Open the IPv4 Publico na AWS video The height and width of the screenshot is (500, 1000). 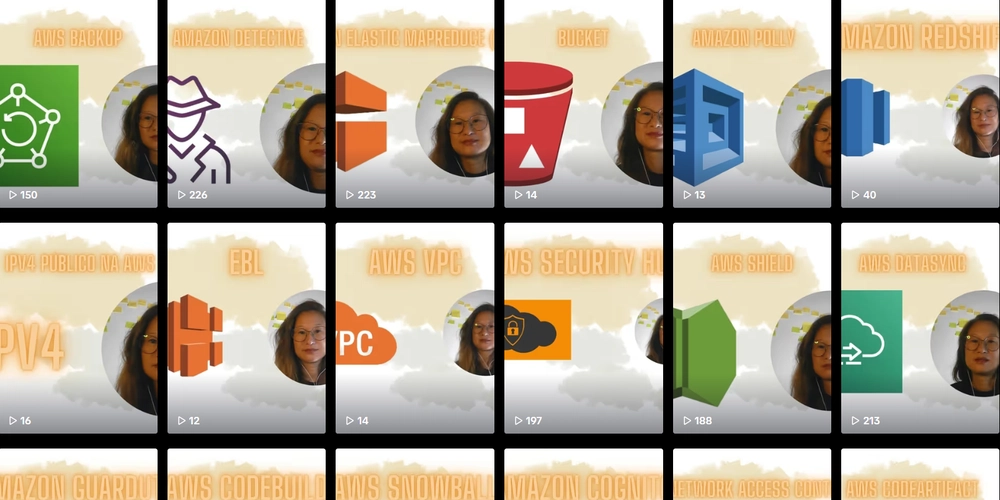point(78,330)
